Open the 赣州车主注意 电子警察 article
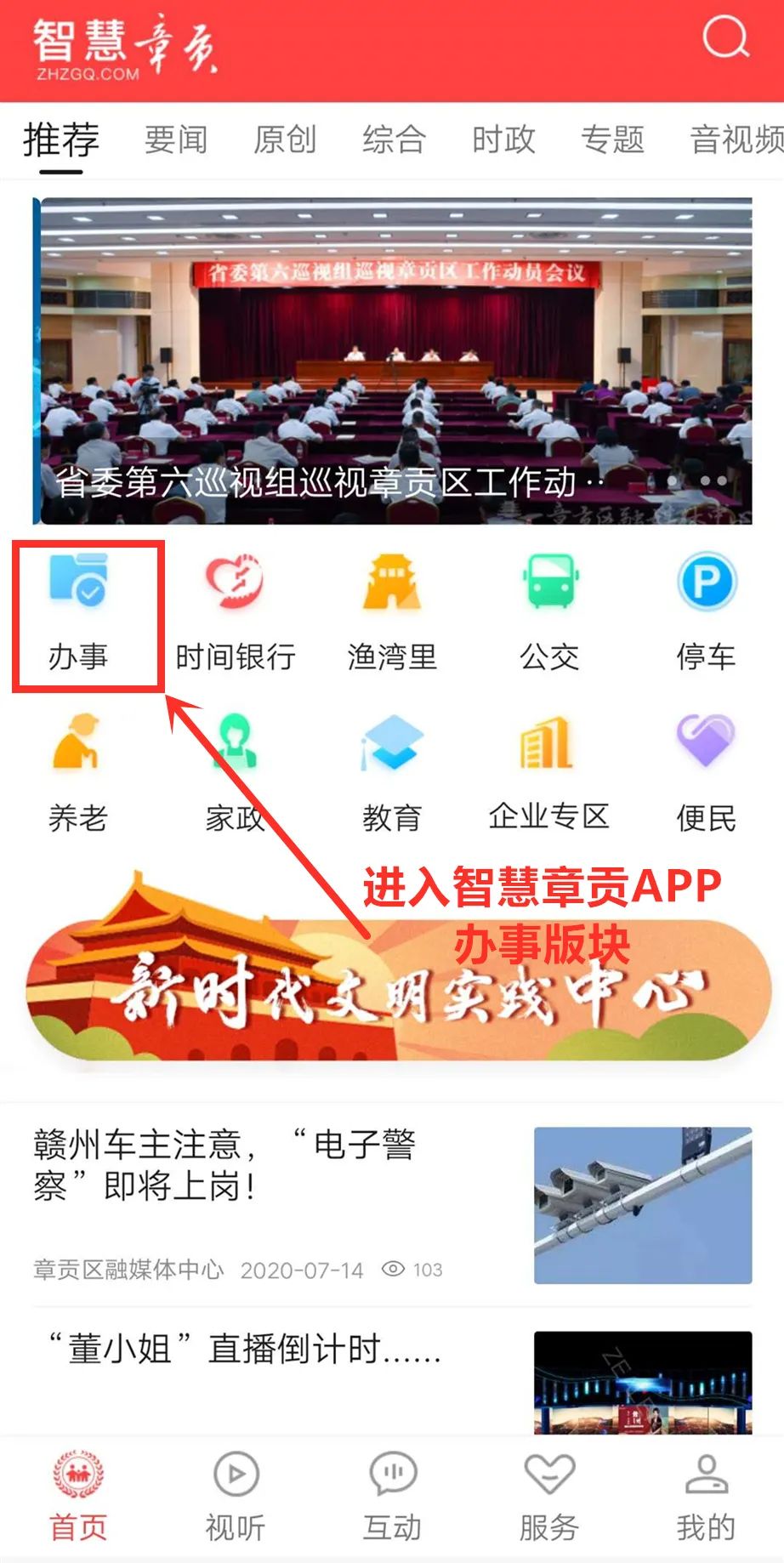The image size is (784, 1563). (392, 1205)
